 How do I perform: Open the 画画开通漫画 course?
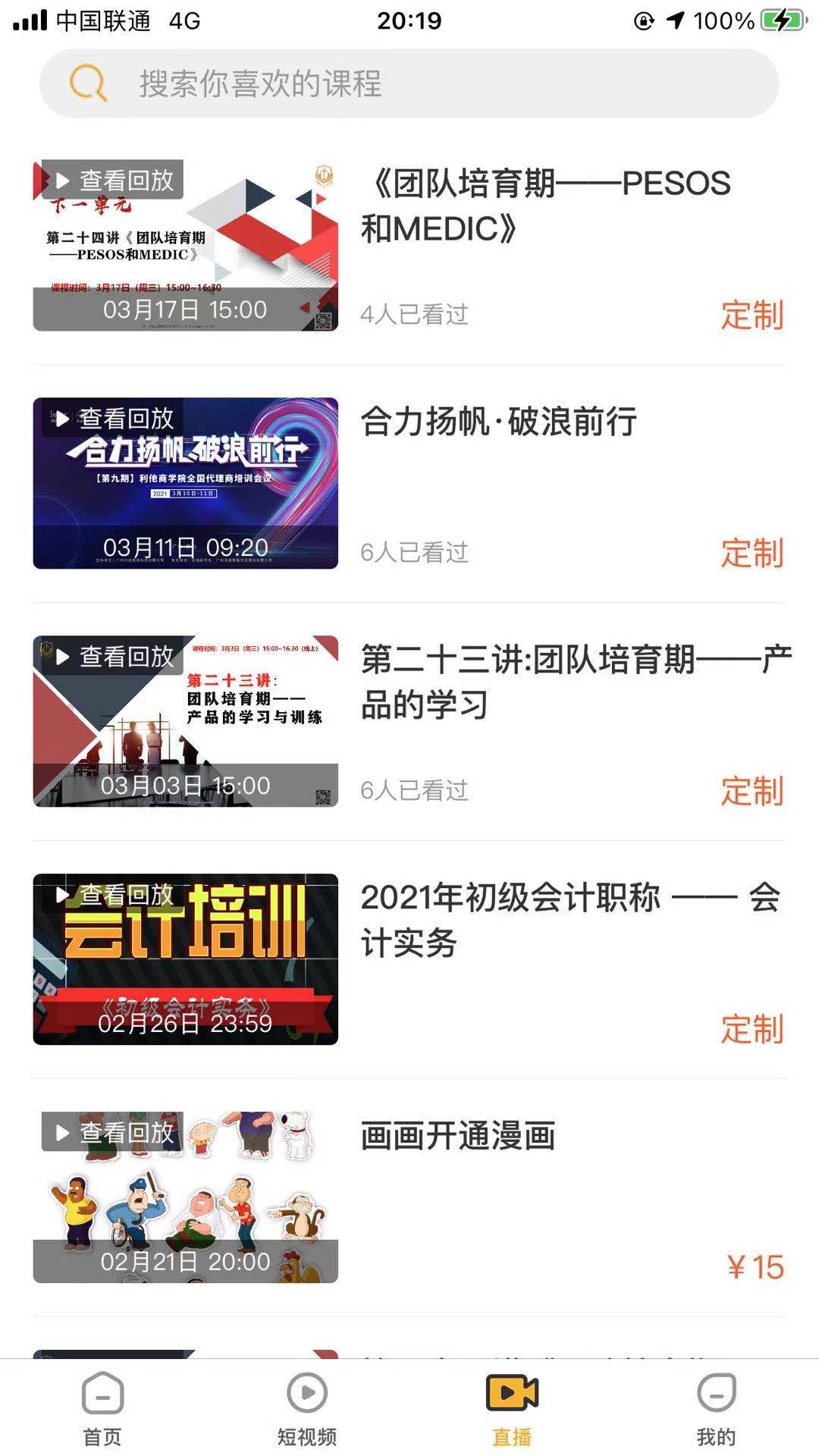pyautogui.click(x=458, y=1136)
